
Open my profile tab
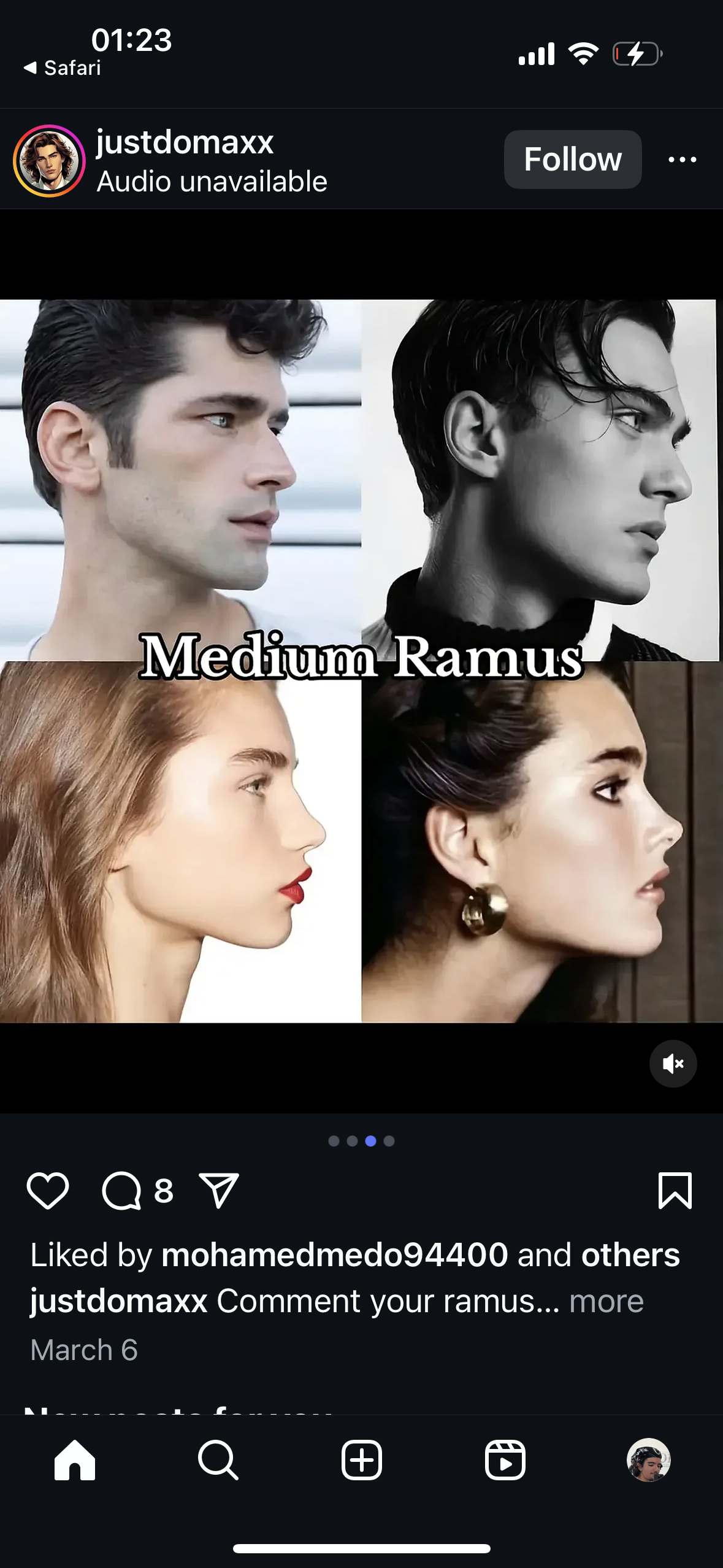coord(649,1460)
